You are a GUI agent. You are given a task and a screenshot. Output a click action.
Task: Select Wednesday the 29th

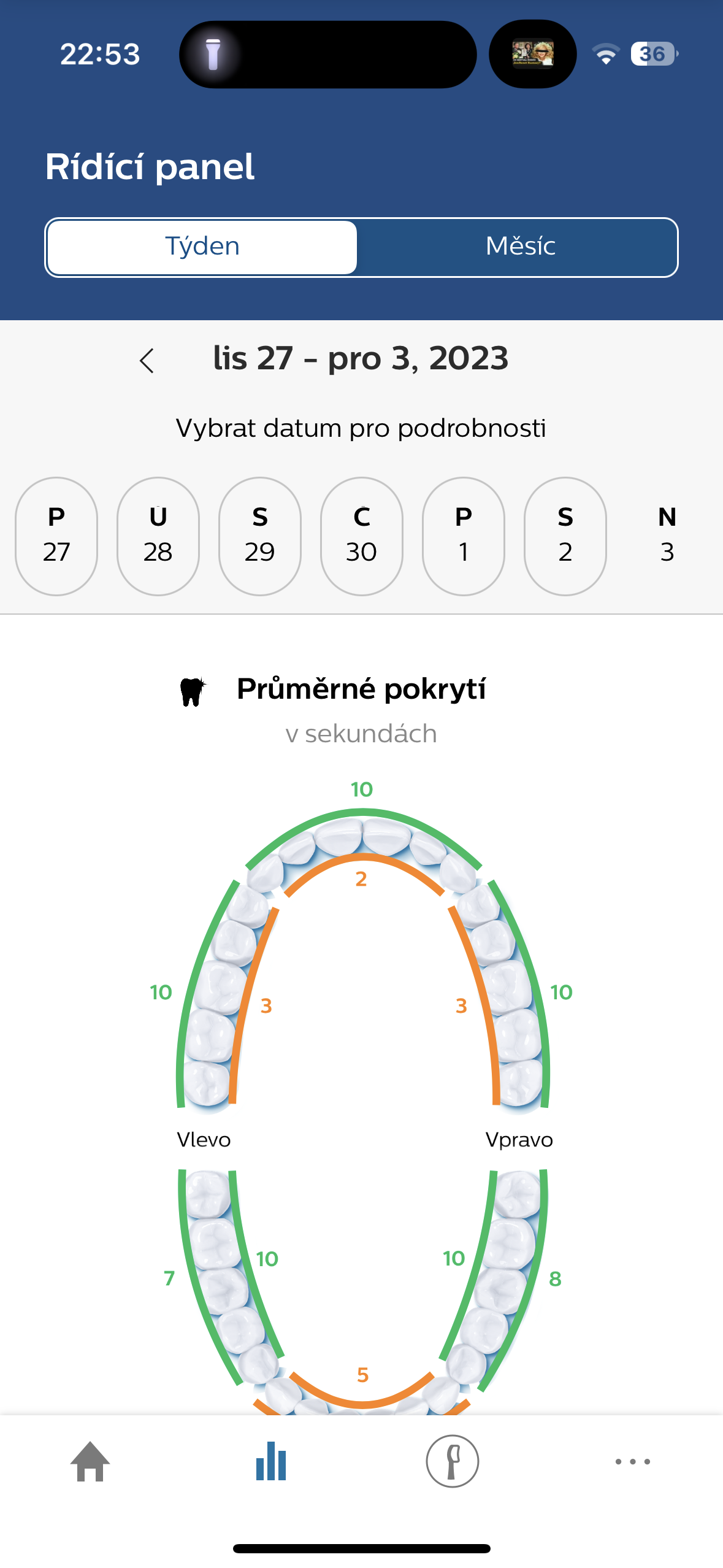click(260, 536)
